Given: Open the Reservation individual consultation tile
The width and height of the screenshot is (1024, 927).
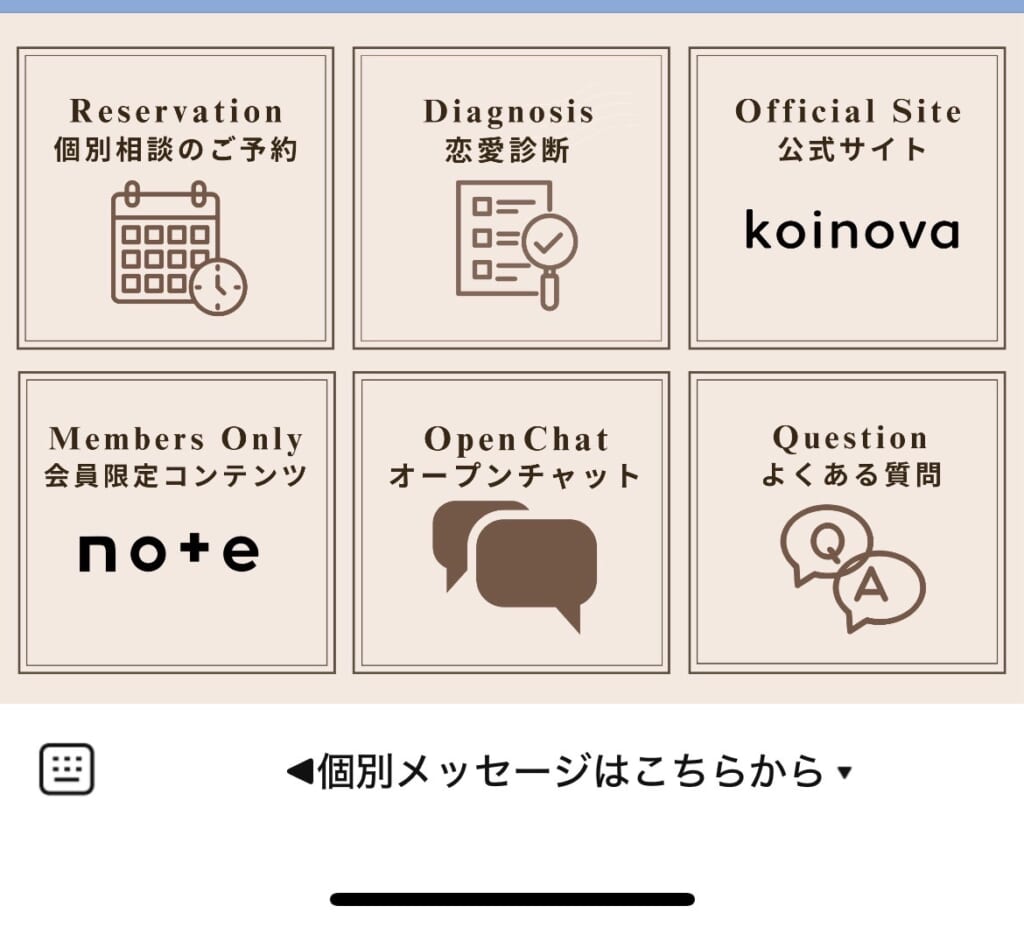Looking at the screenshot, I should click(x=175, y=198).
